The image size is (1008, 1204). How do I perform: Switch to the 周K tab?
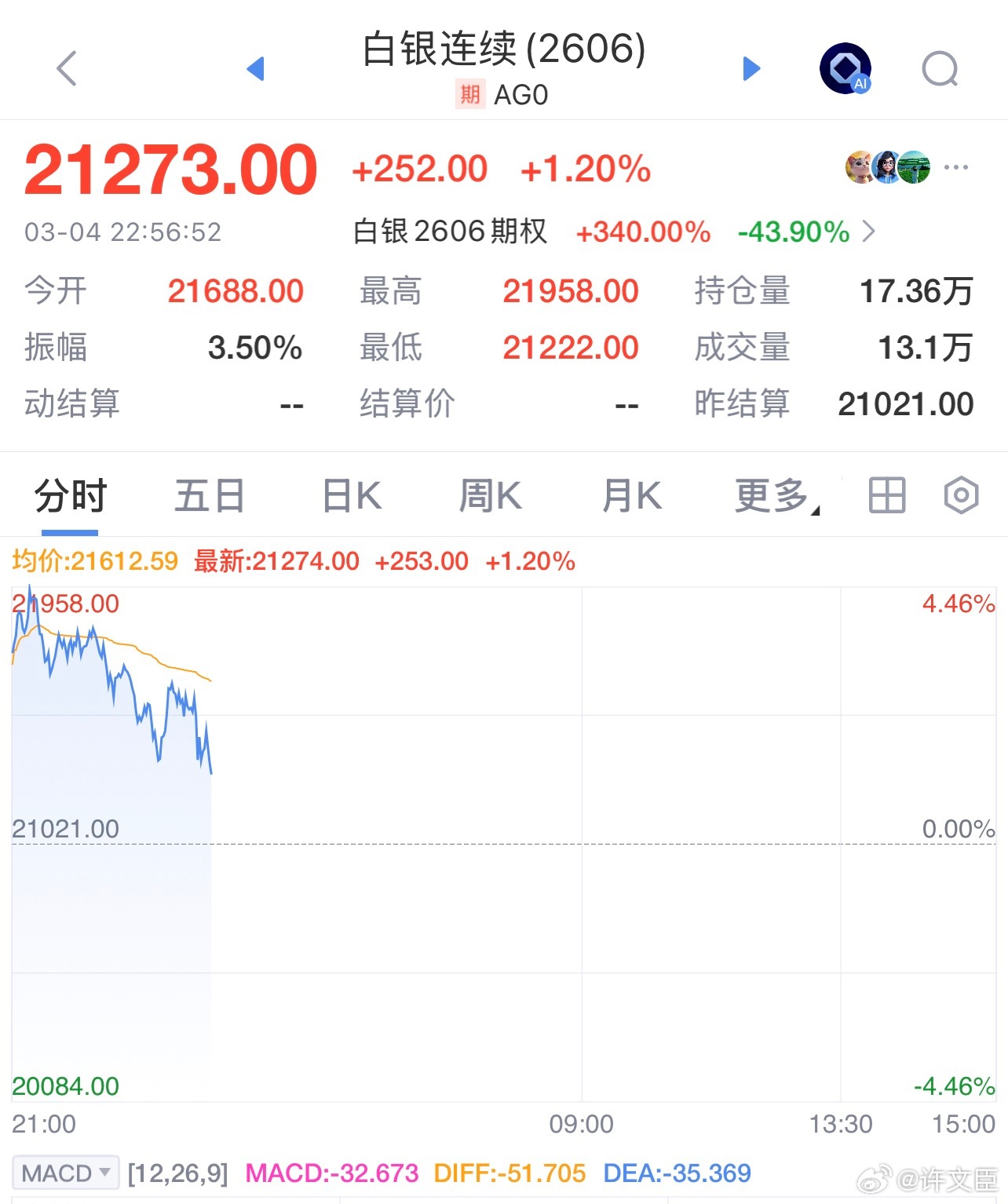[x=490, y=495]
